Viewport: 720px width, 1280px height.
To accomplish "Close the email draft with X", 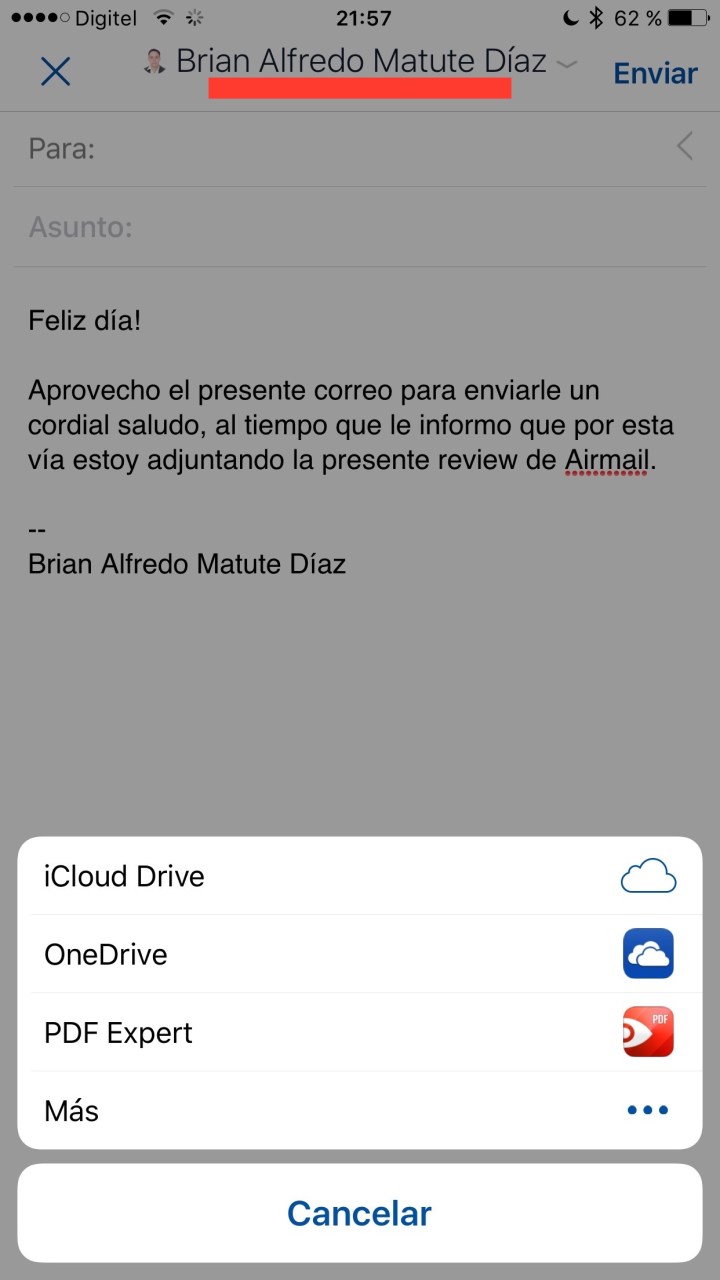I will 55,71.
